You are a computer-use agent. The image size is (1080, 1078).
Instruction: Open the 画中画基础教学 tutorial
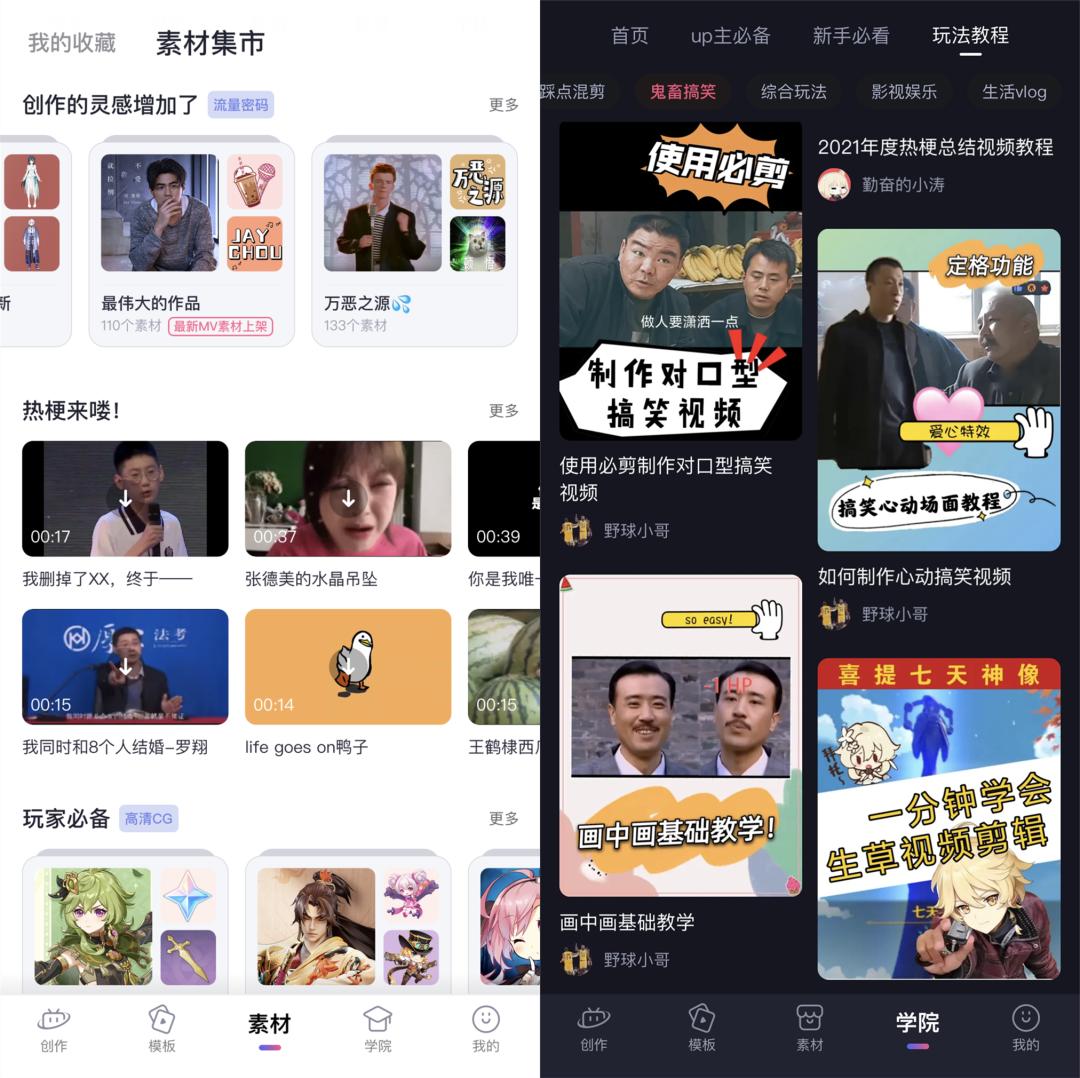pos(680,735)
